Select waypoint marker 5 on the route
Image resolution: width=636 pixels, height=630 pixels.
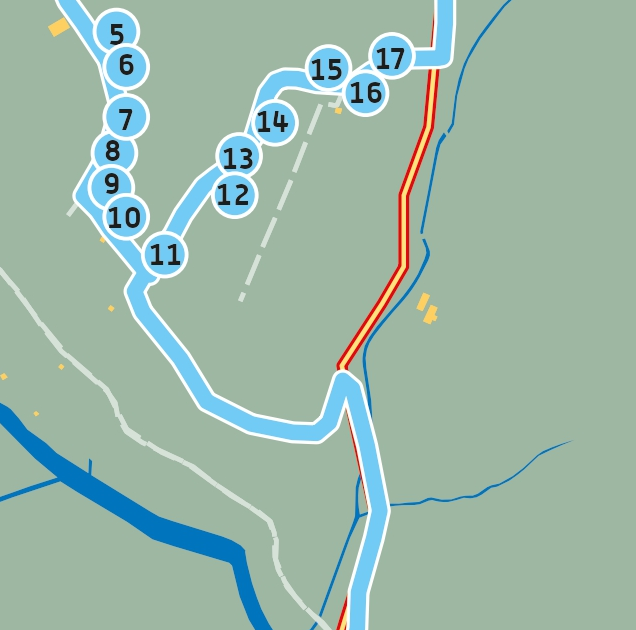116,34
